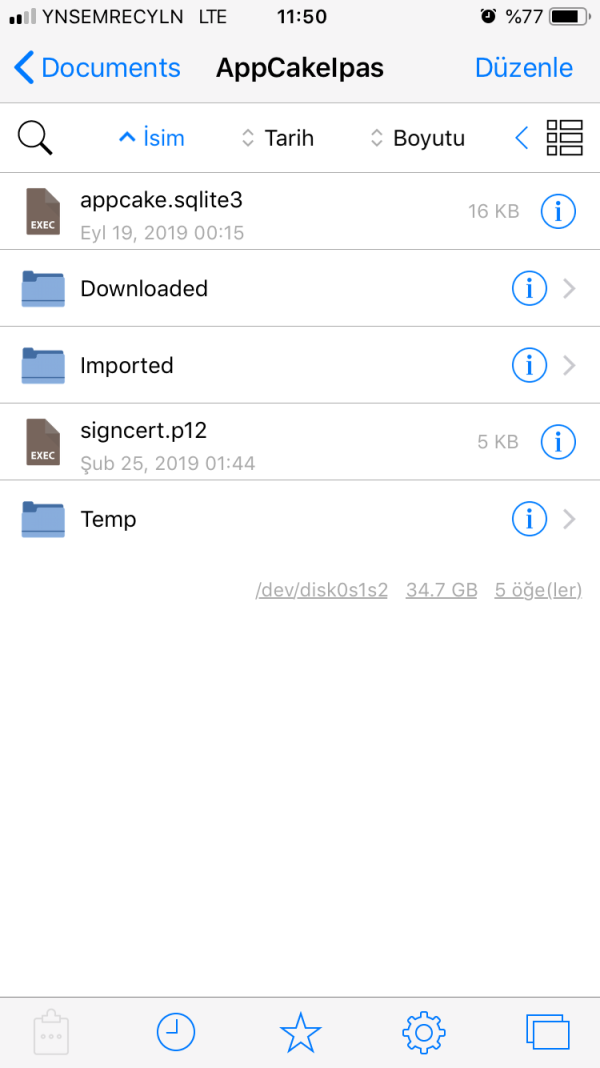Screen dimensions: 600x1068
Task: Sort files by Tarih
Action: [278, 138]
